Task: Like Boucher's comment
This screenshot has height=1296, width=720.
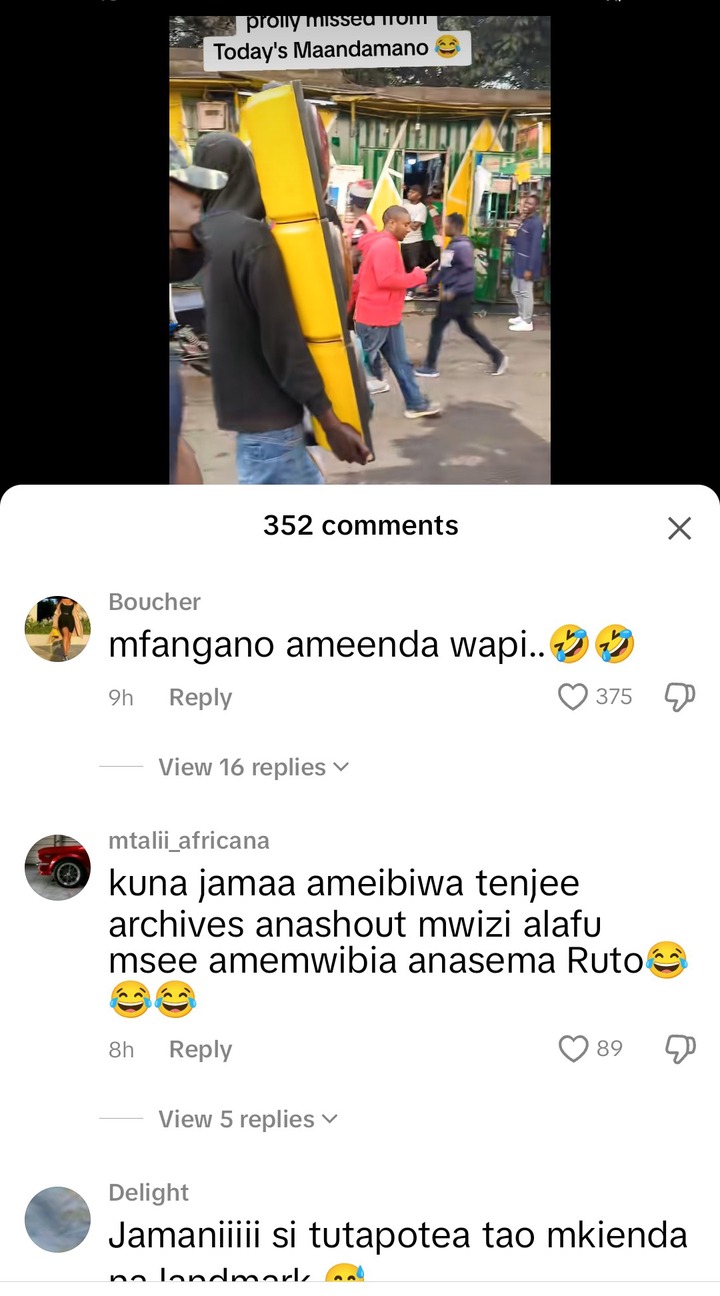Action: [x=573, y=697]
